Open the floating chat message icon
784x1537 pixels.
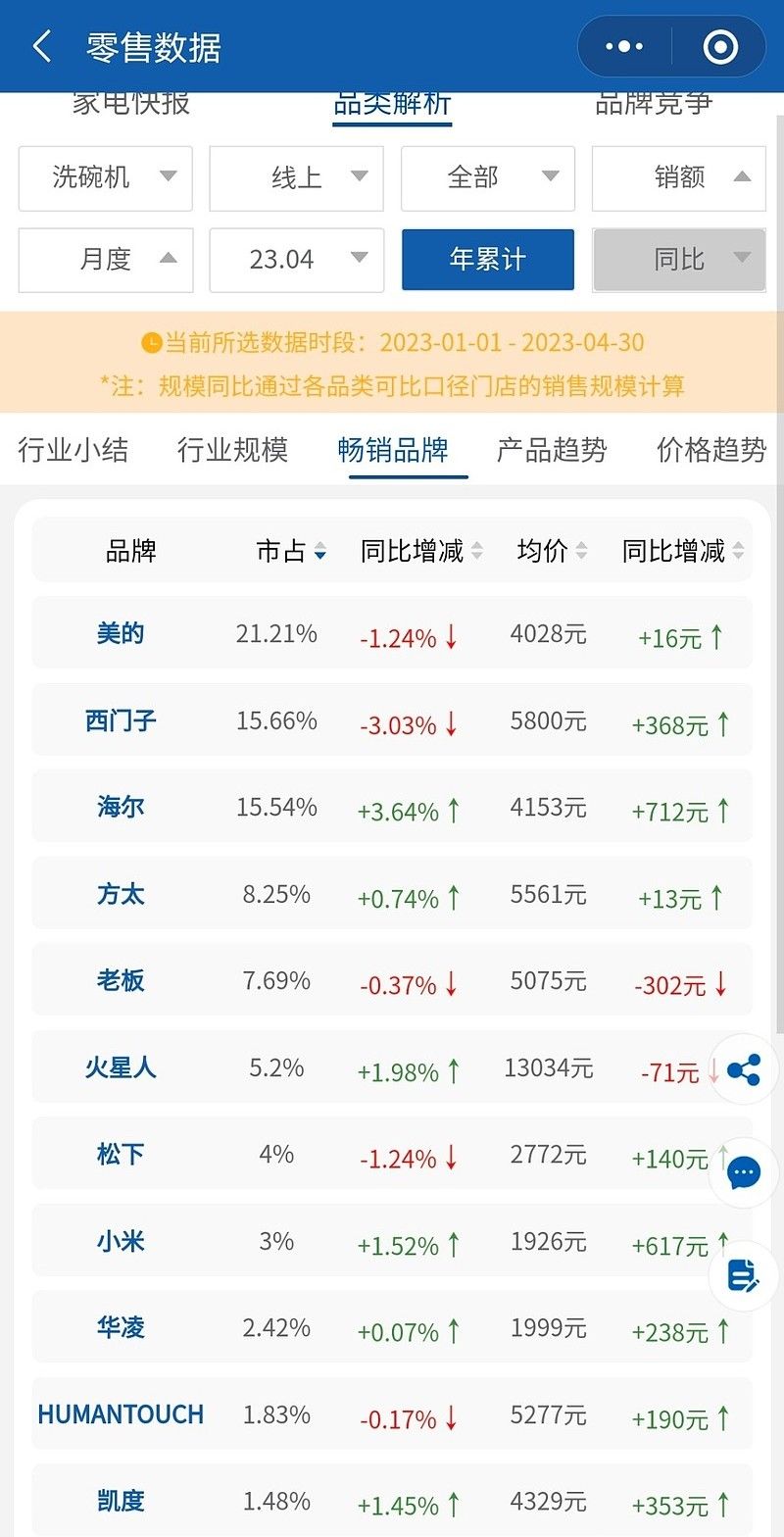[x=744, y=1172]
